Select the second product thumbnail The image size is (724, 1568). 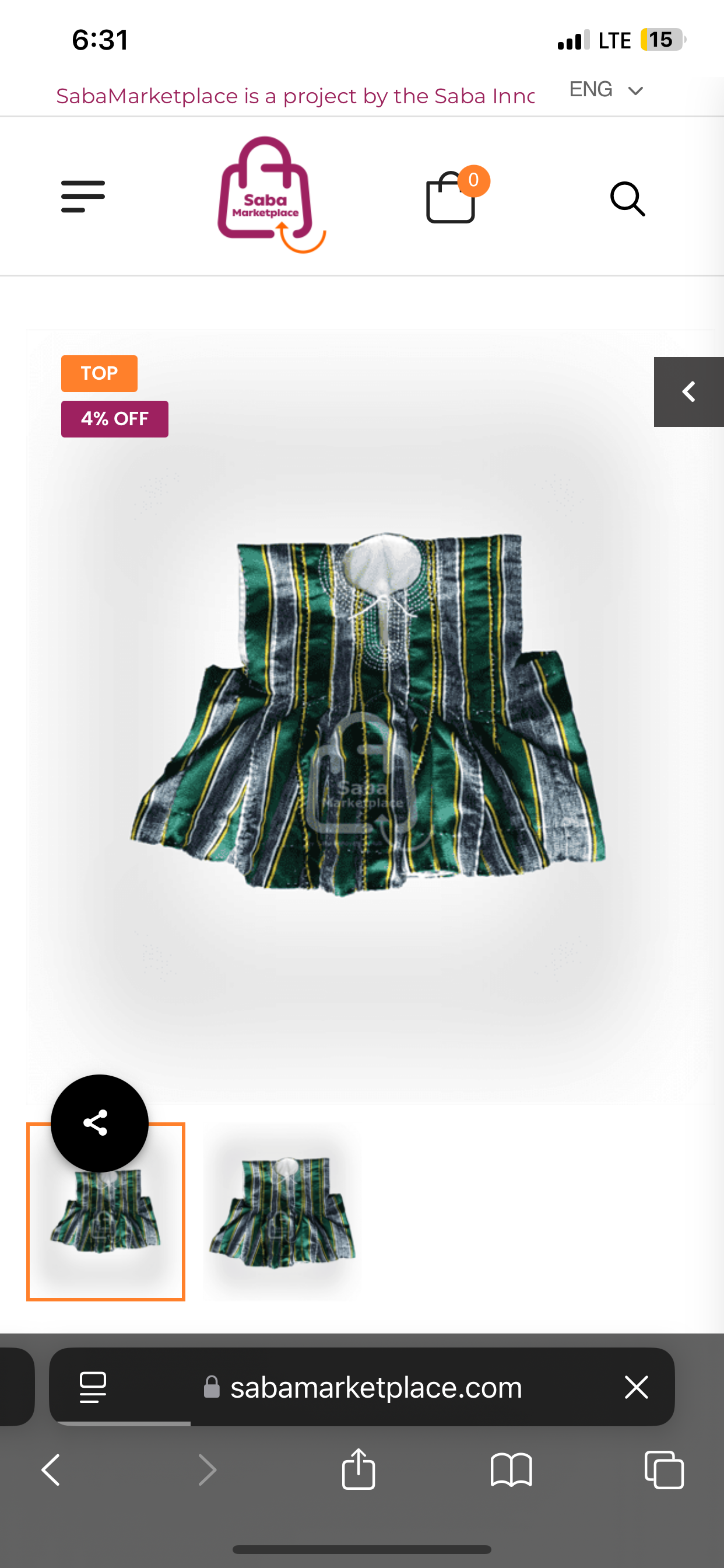tap(282, 1212)
